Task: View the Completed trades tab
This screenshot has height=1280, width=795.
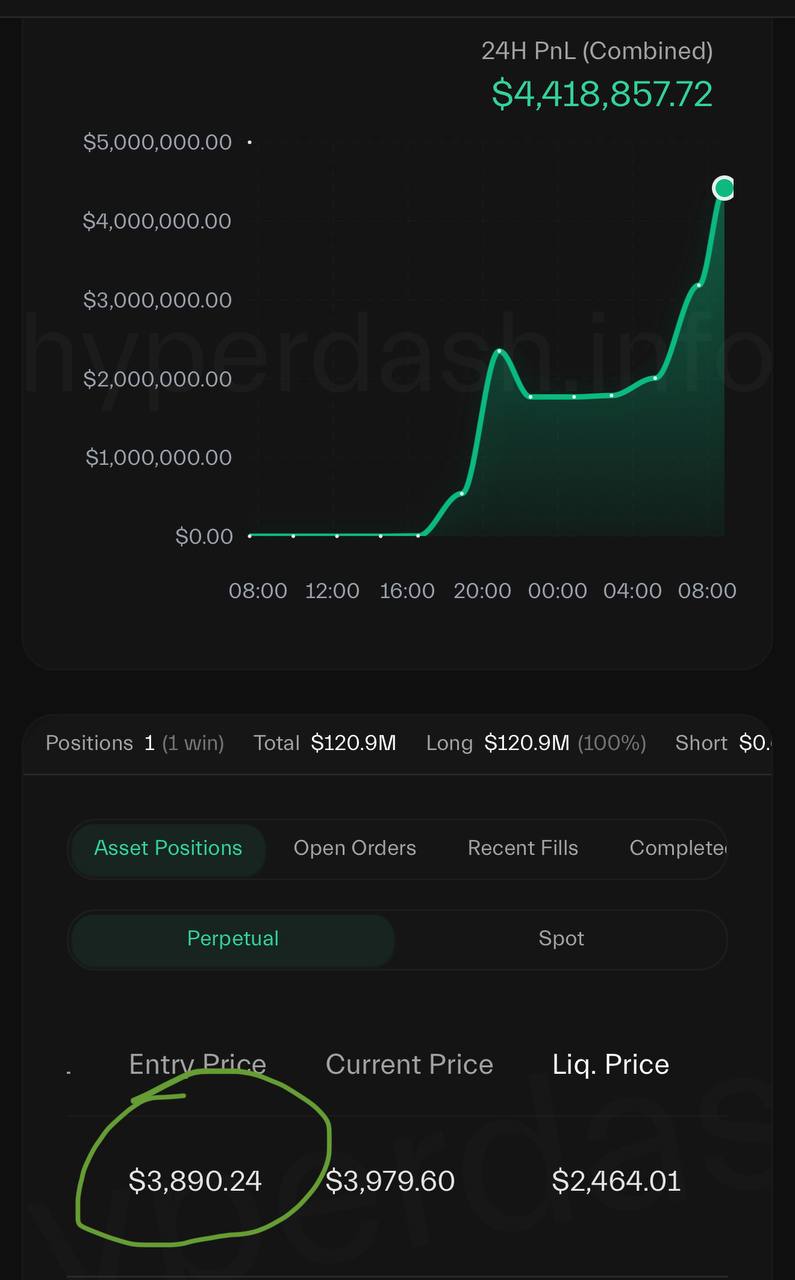Action: click(678, 848)
